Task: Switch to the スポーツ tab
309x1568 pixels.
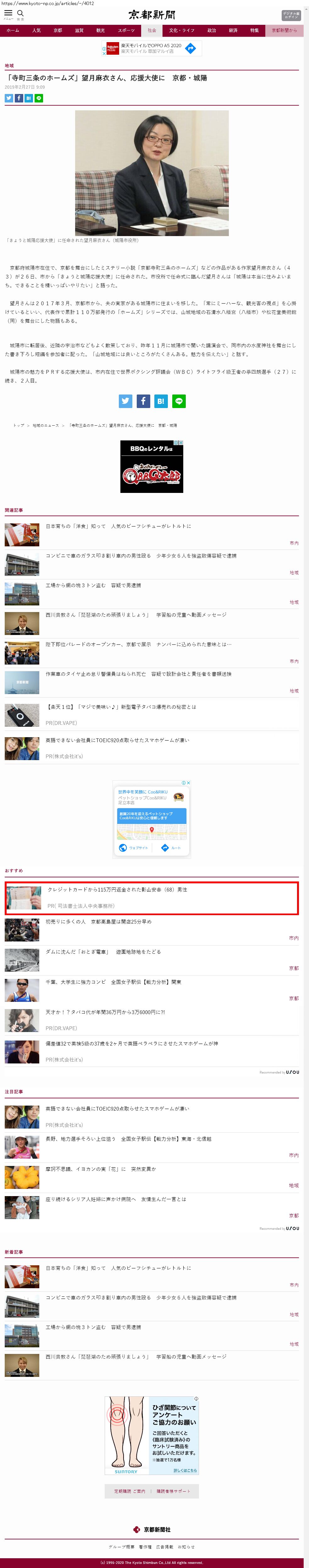Action: (126, 30)
